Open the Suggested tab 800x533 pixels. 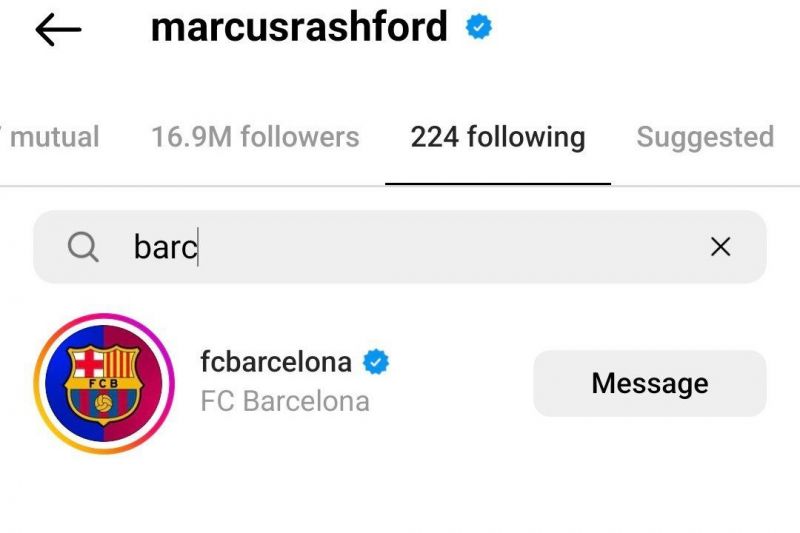[x=705, y=136]
